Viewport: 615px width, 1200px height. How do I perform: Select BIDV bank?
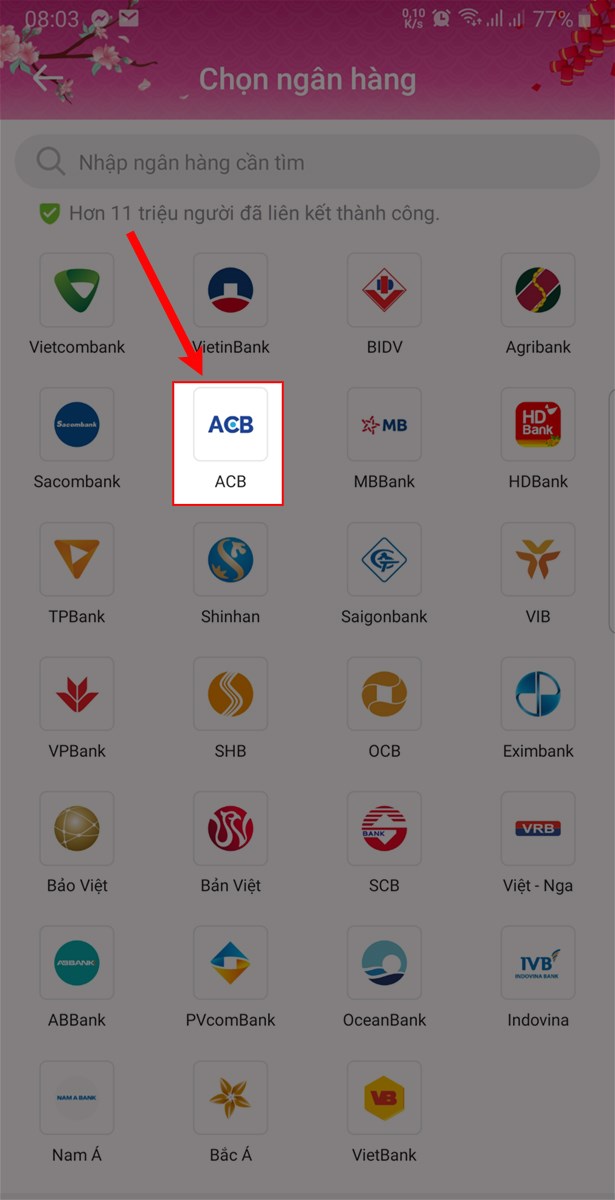click(384, 291)
